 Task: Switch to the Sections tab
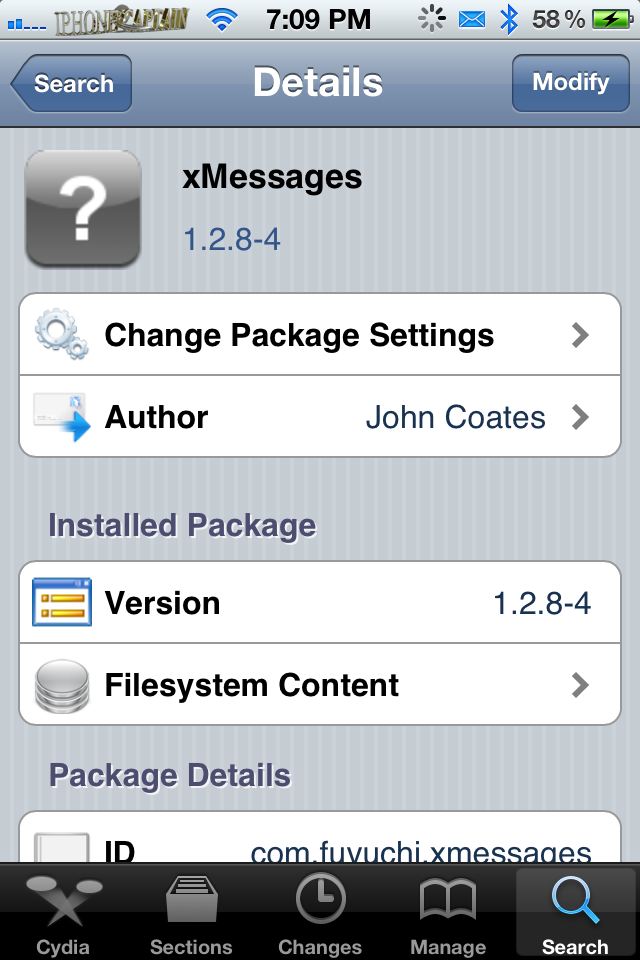coord(191,912)
